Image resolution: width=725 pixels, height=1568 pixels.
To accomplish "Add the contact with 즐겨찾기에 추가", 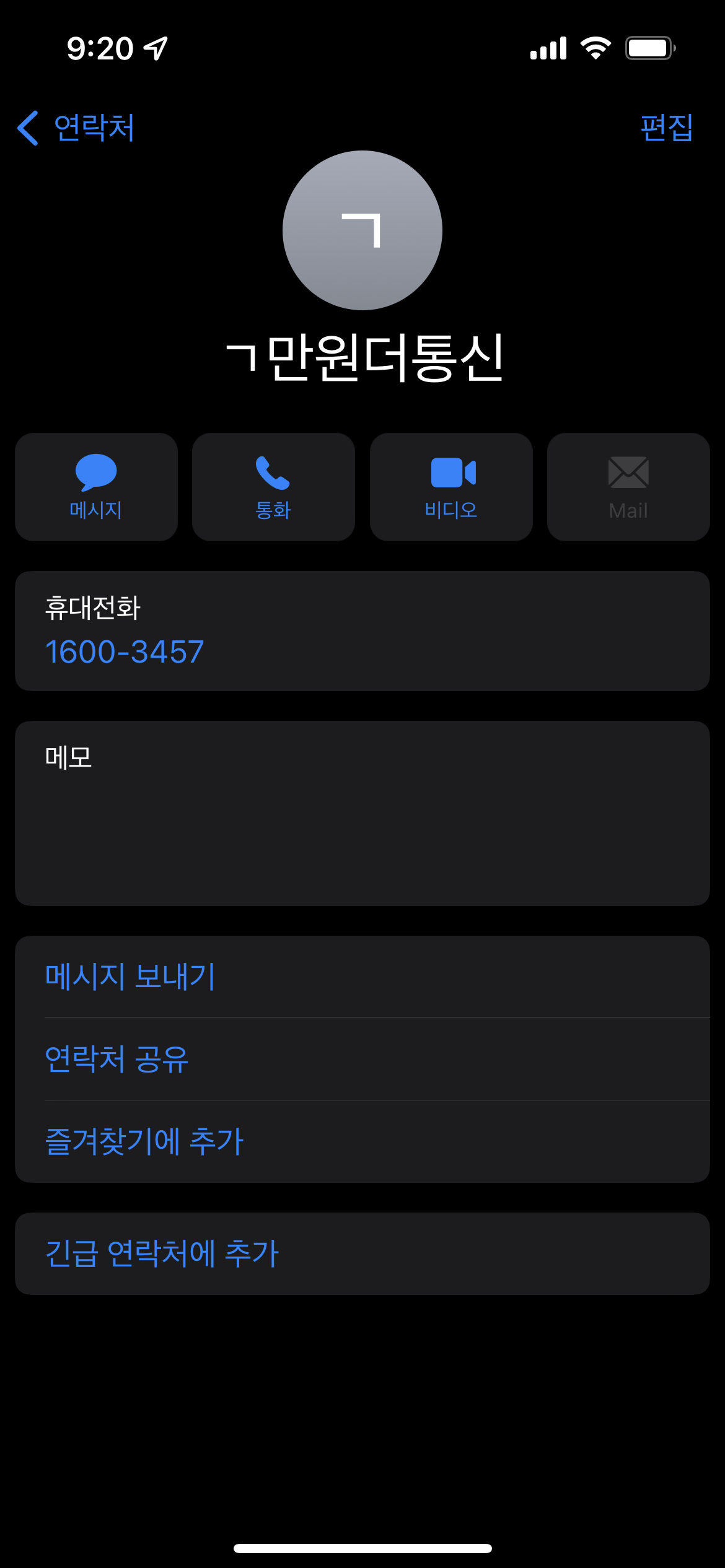I will [x=362, y=1141].
